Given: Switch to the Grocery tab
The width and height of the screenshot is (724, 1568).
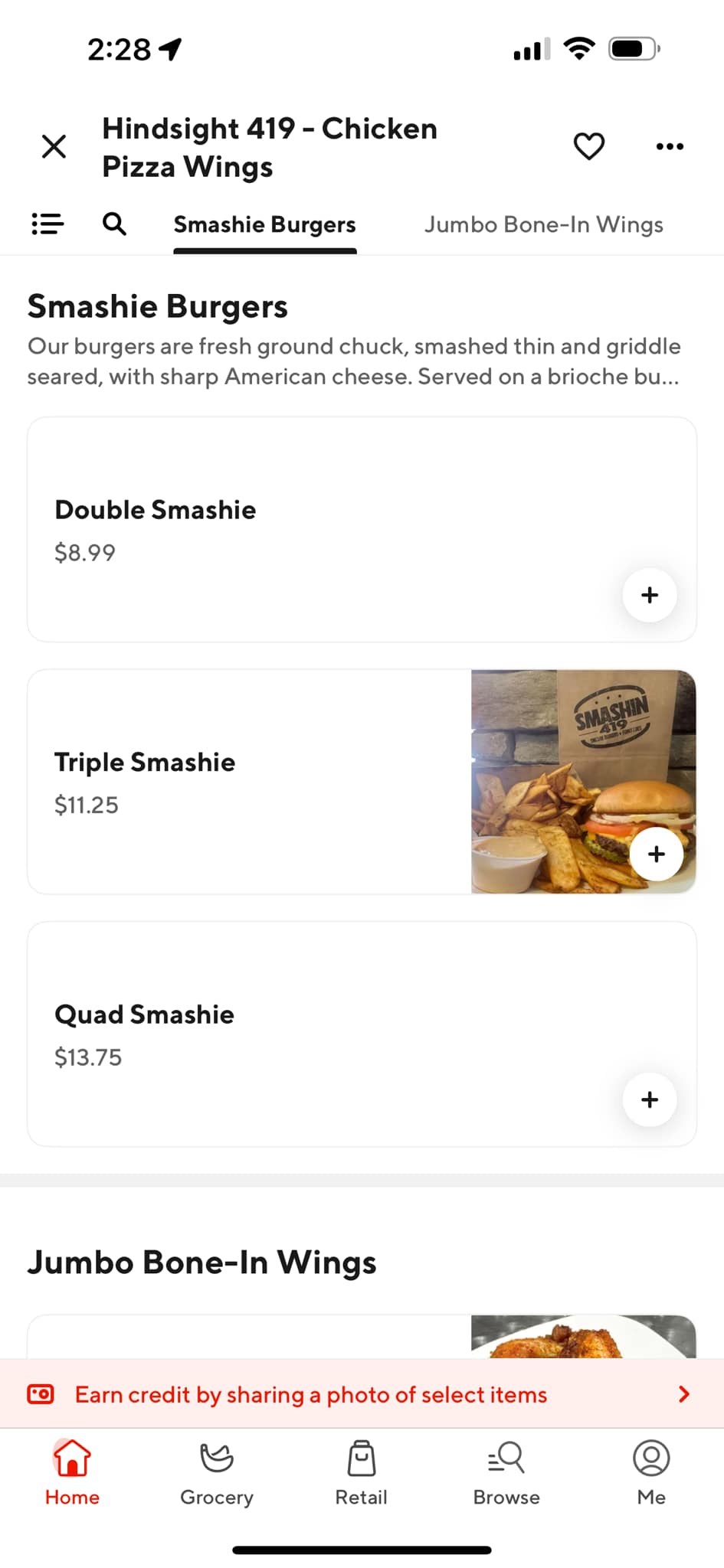Looking at the screenshot, I should point(217,1472).
